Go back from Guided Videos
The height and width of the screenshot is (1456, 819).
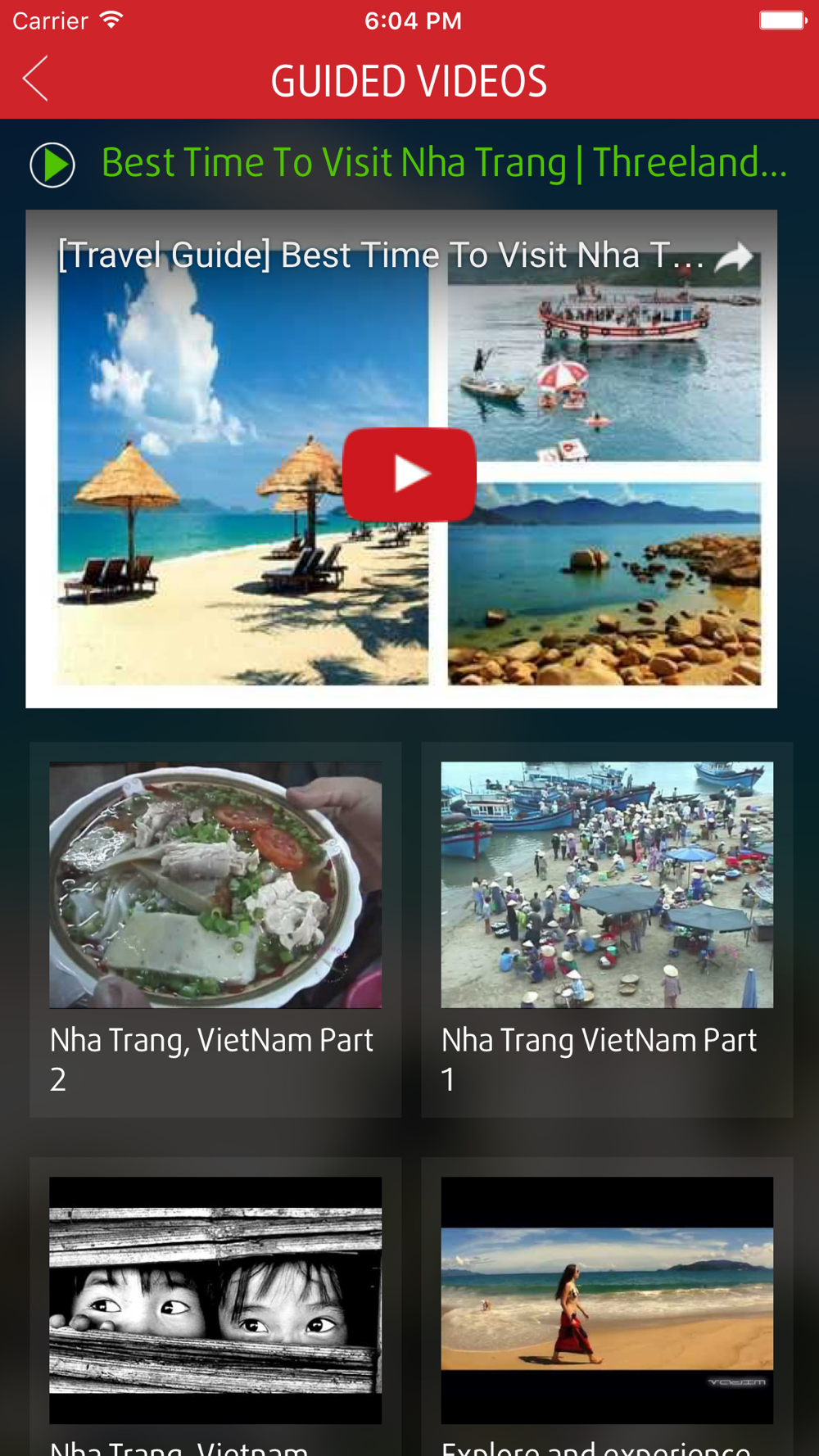pos(36,79)
